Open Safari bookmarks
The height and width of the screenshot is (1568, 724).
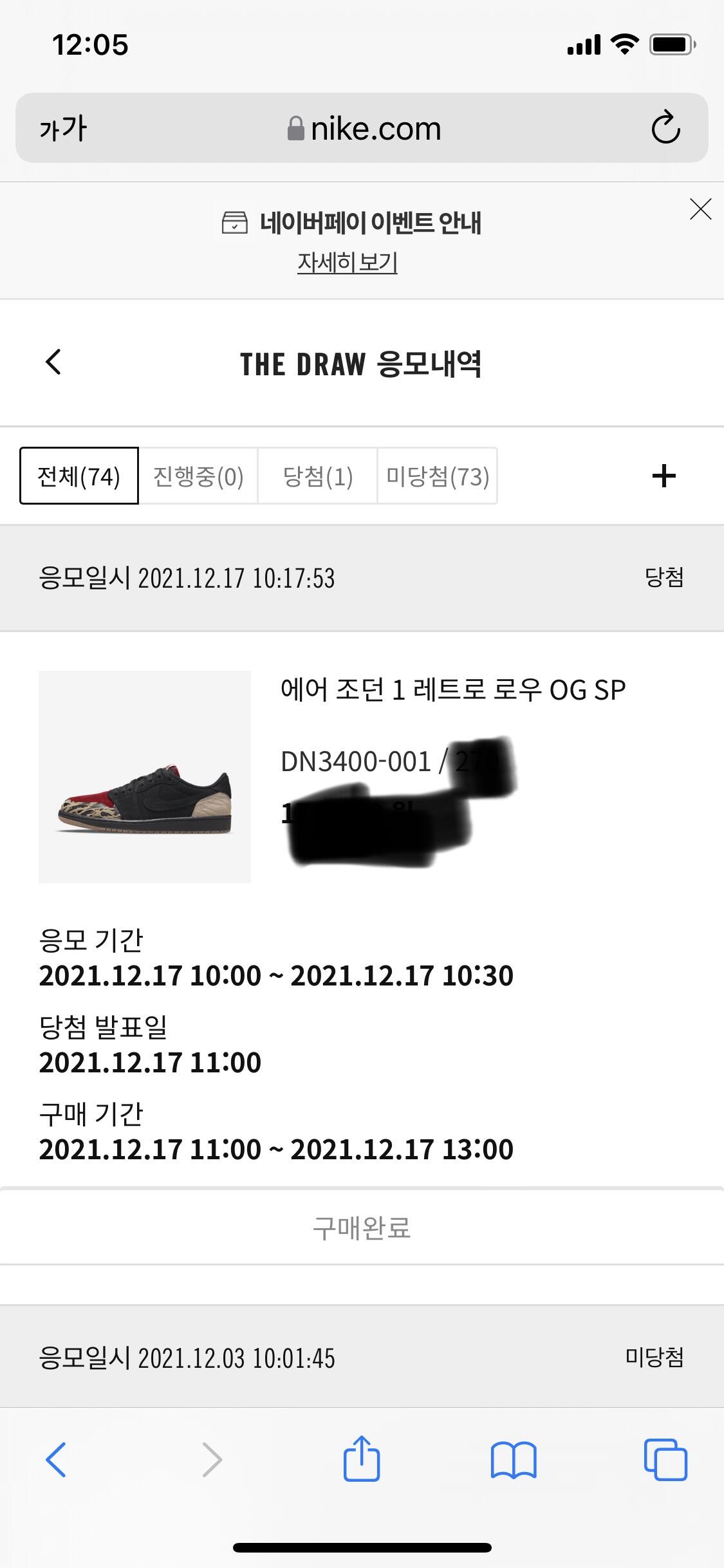pos(513,1459)
